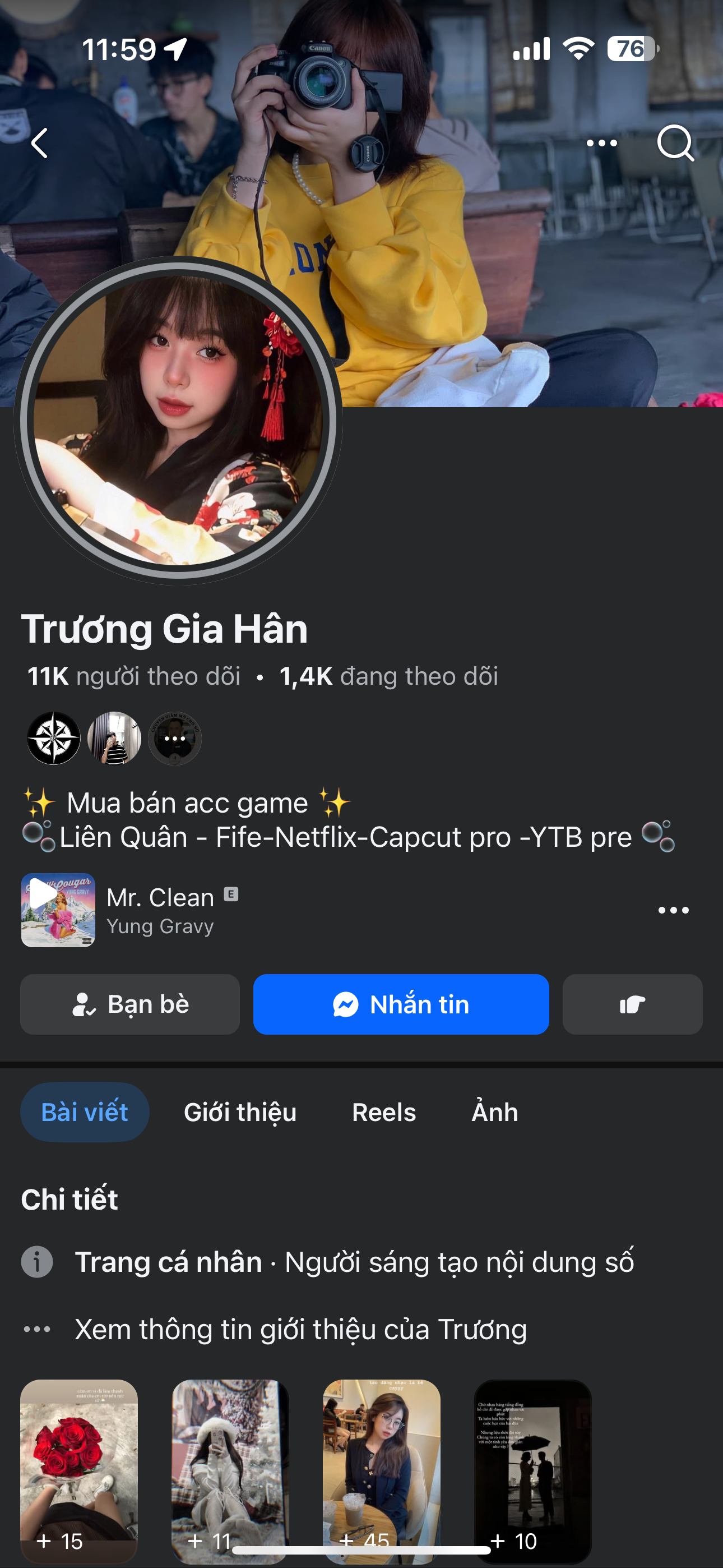View Trương Gia Hân's profile picture
The width and height of the screenshot is (723, 1568).
tap(178, 421)
